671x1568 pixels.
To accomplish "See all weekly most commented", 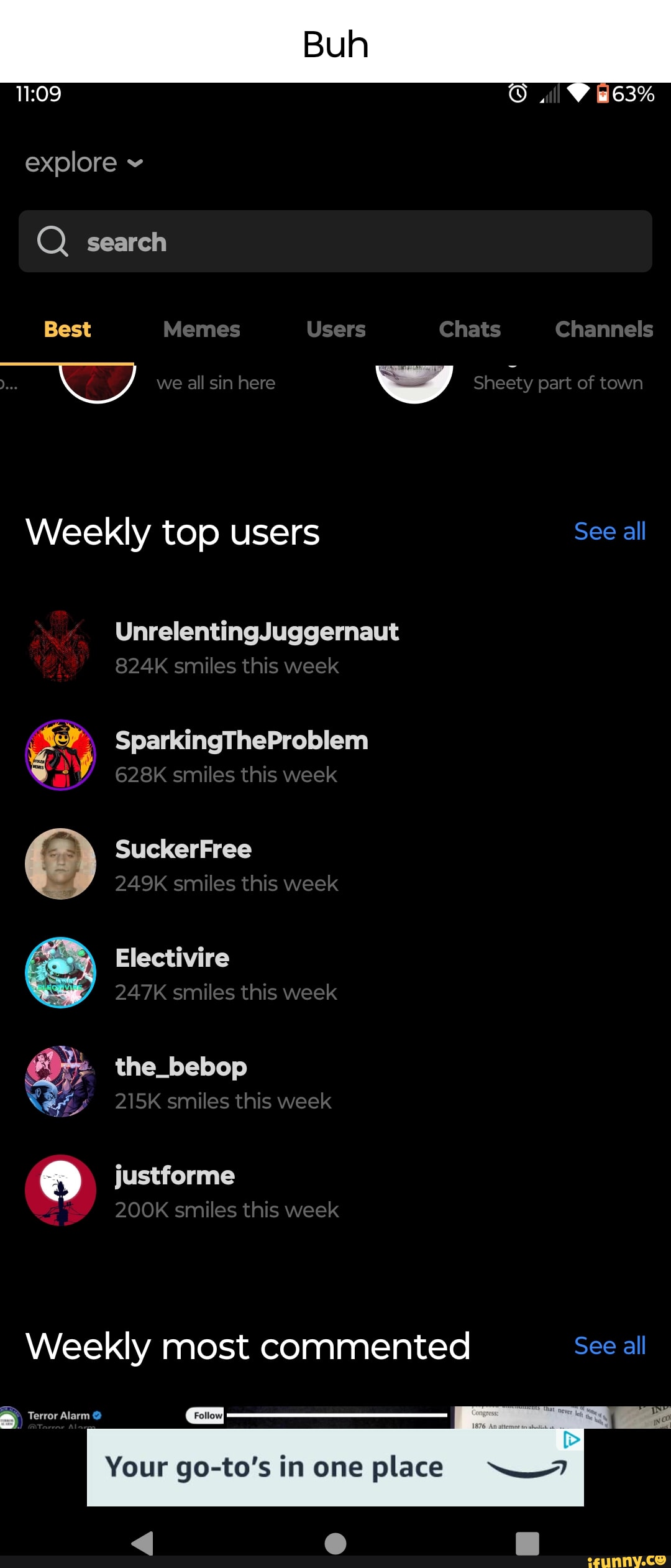I will 609,1347.
